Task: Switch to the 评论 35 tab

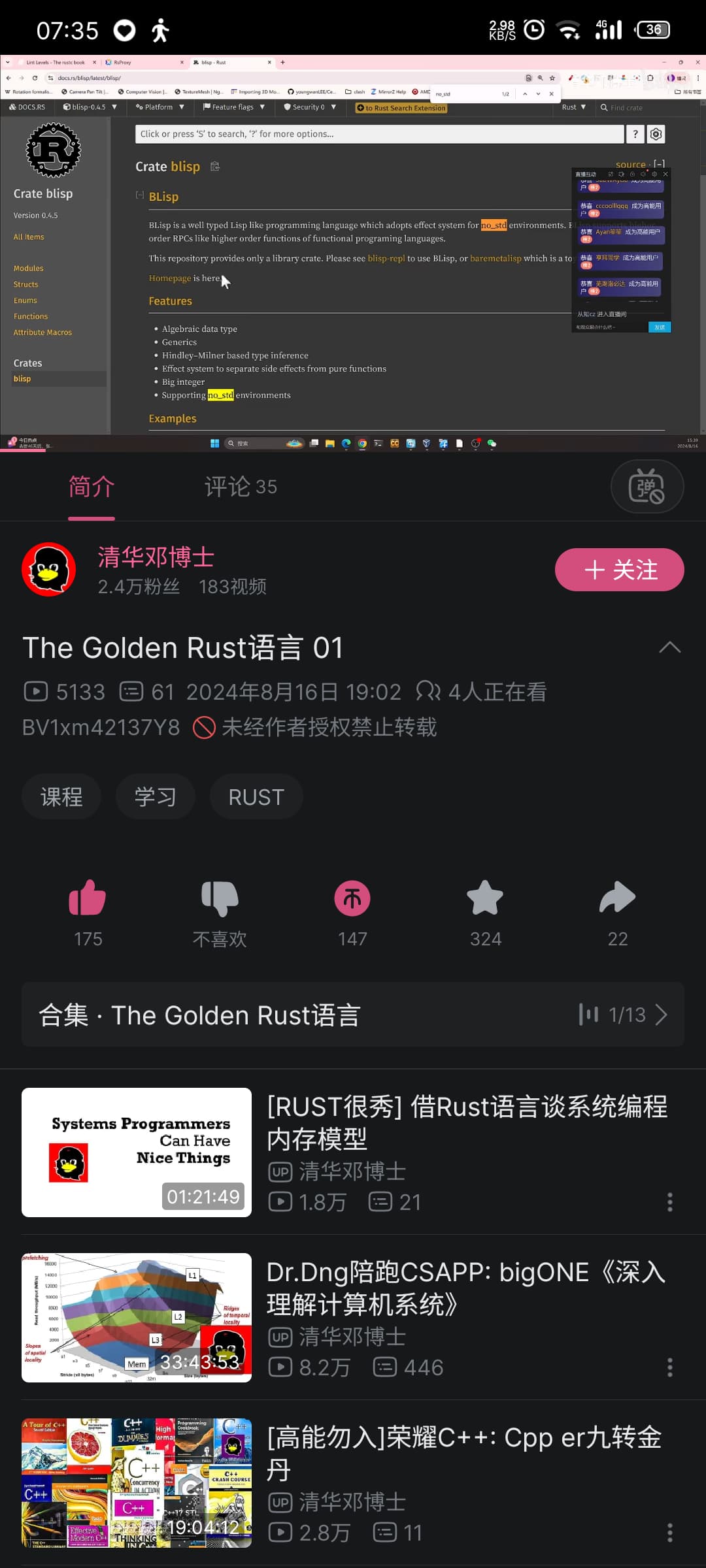Action: click(241, 487)
